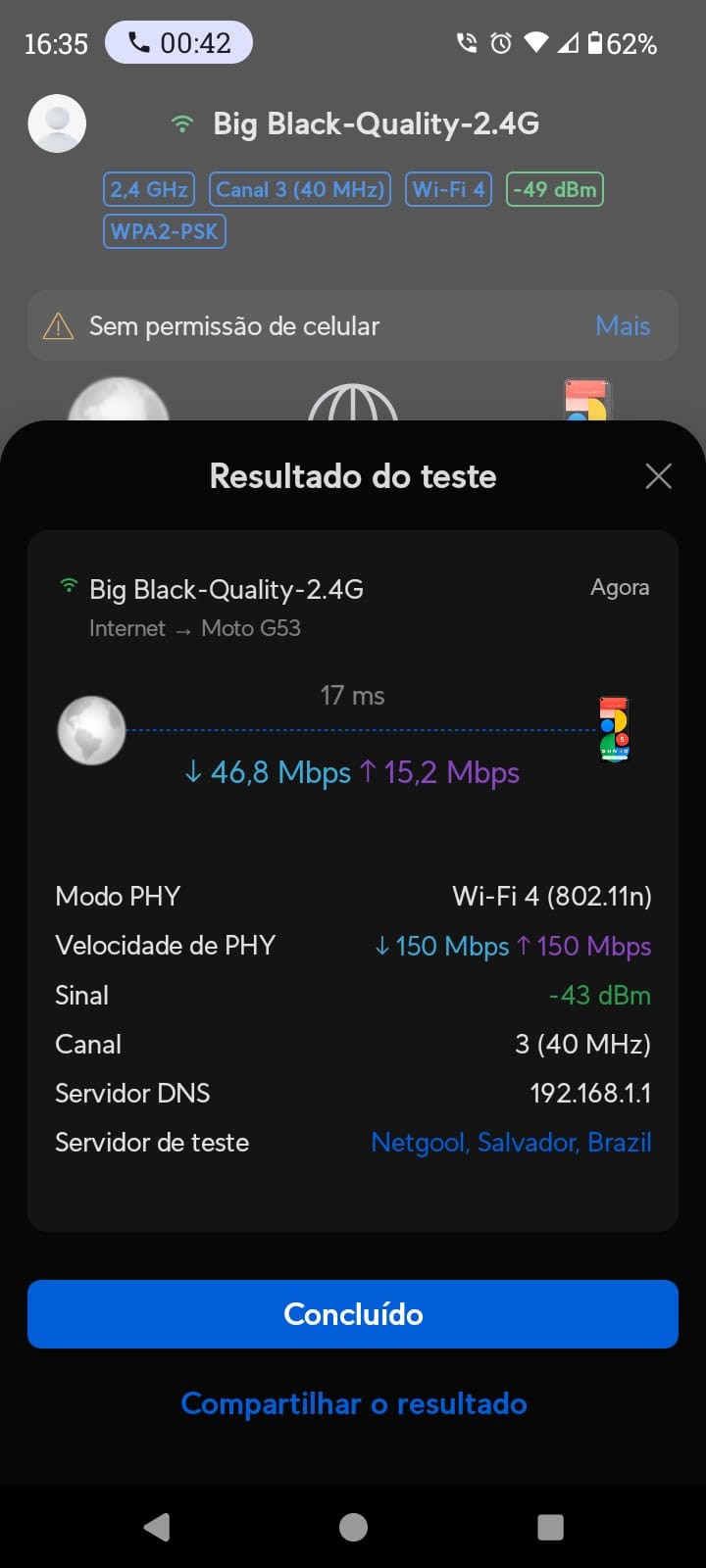
Task: Close the Resultado do teste dialog
Action: click(658, 476)
